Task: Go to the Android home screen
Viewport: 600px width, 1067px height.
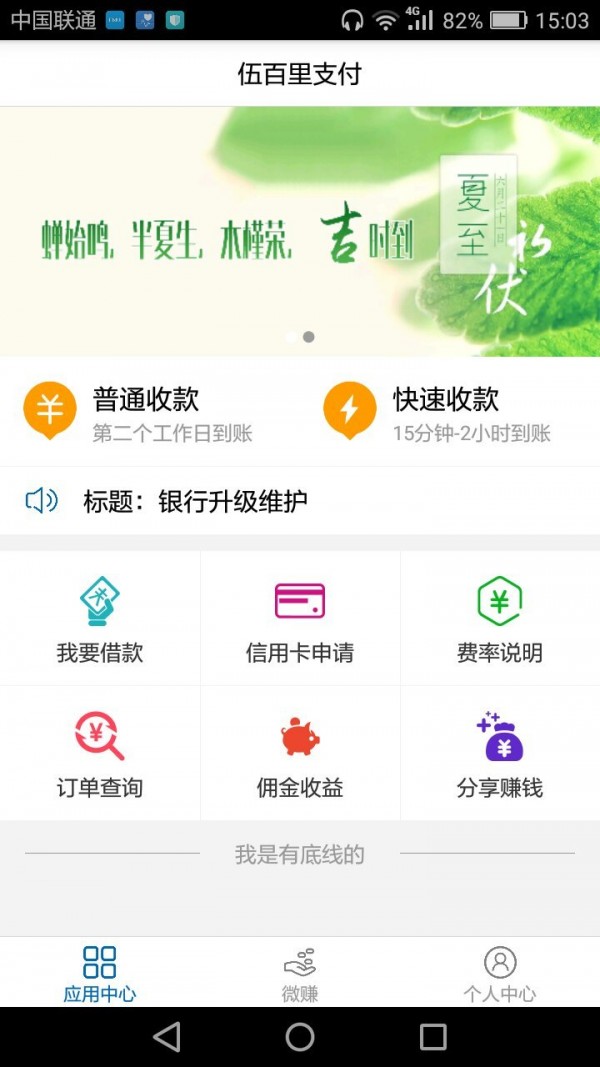Action: click(x=300, y=1037)
